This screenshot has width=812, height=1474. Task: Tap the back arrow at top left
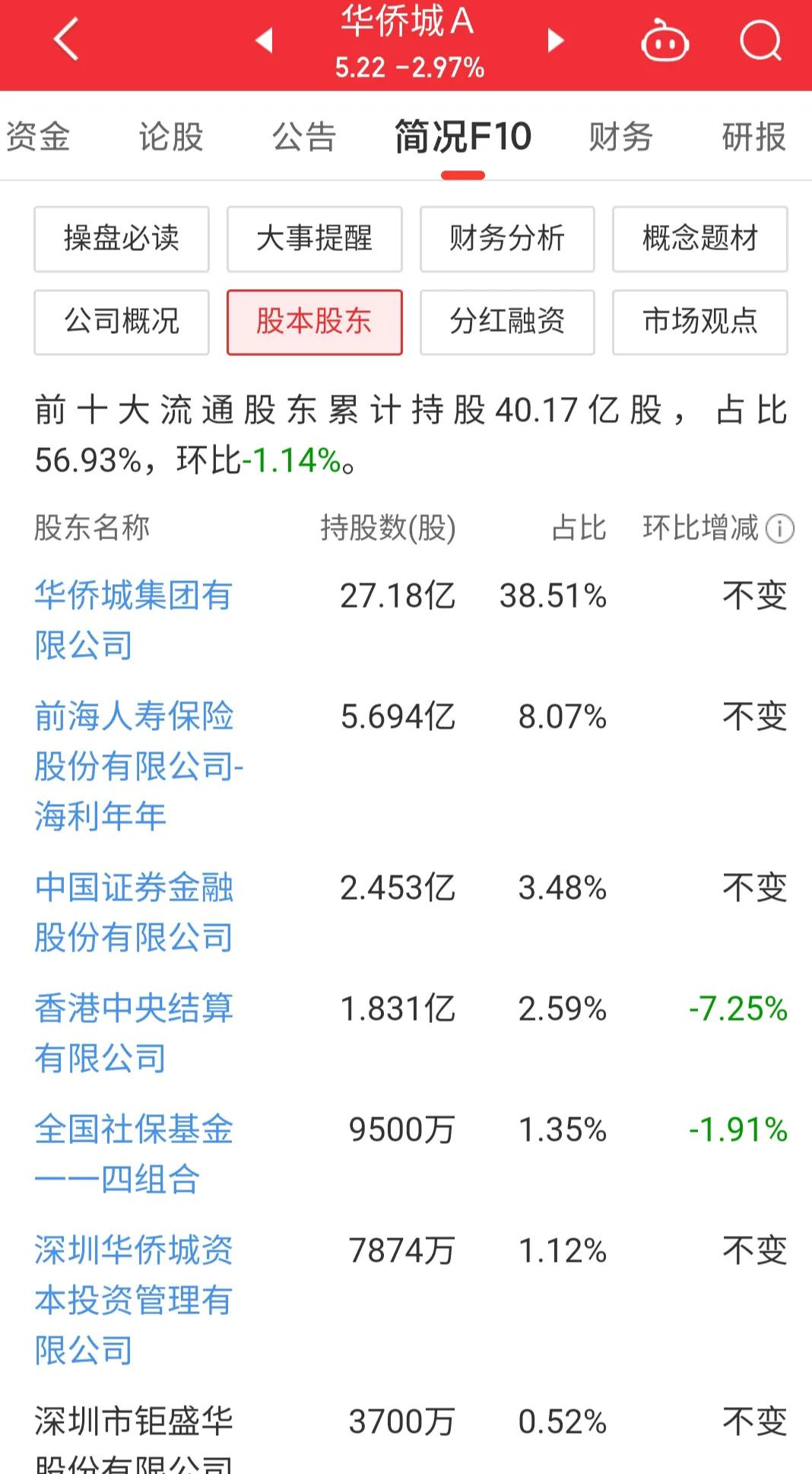coord(65,40)
